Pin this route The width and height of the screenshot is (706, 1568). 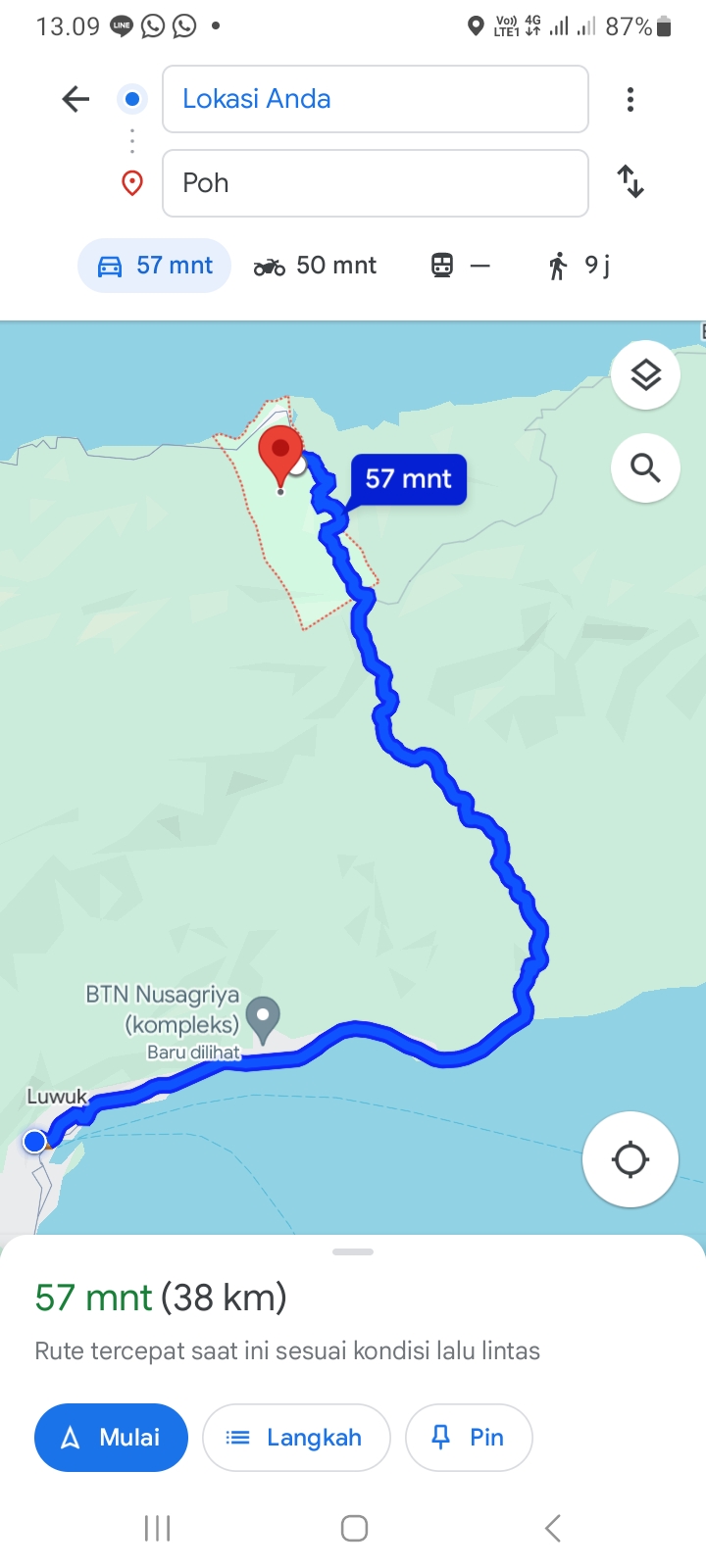[x=469, y=1438]
